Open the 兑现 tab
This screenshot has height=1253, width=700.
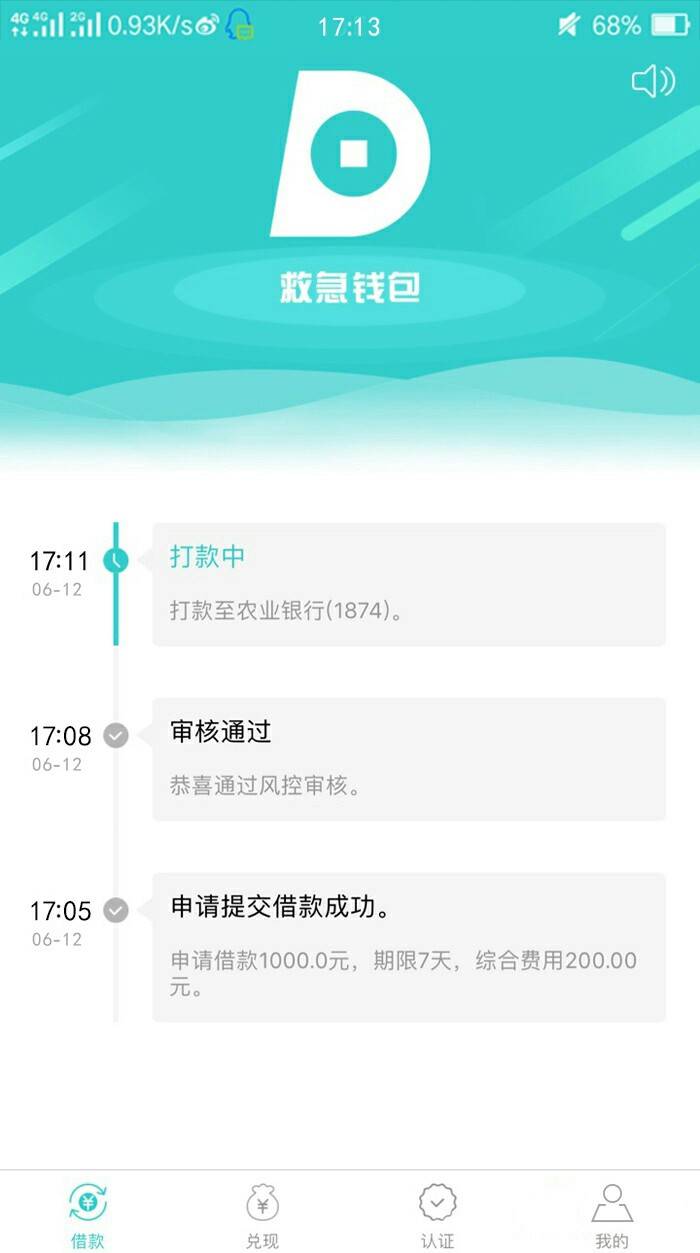262,1214
